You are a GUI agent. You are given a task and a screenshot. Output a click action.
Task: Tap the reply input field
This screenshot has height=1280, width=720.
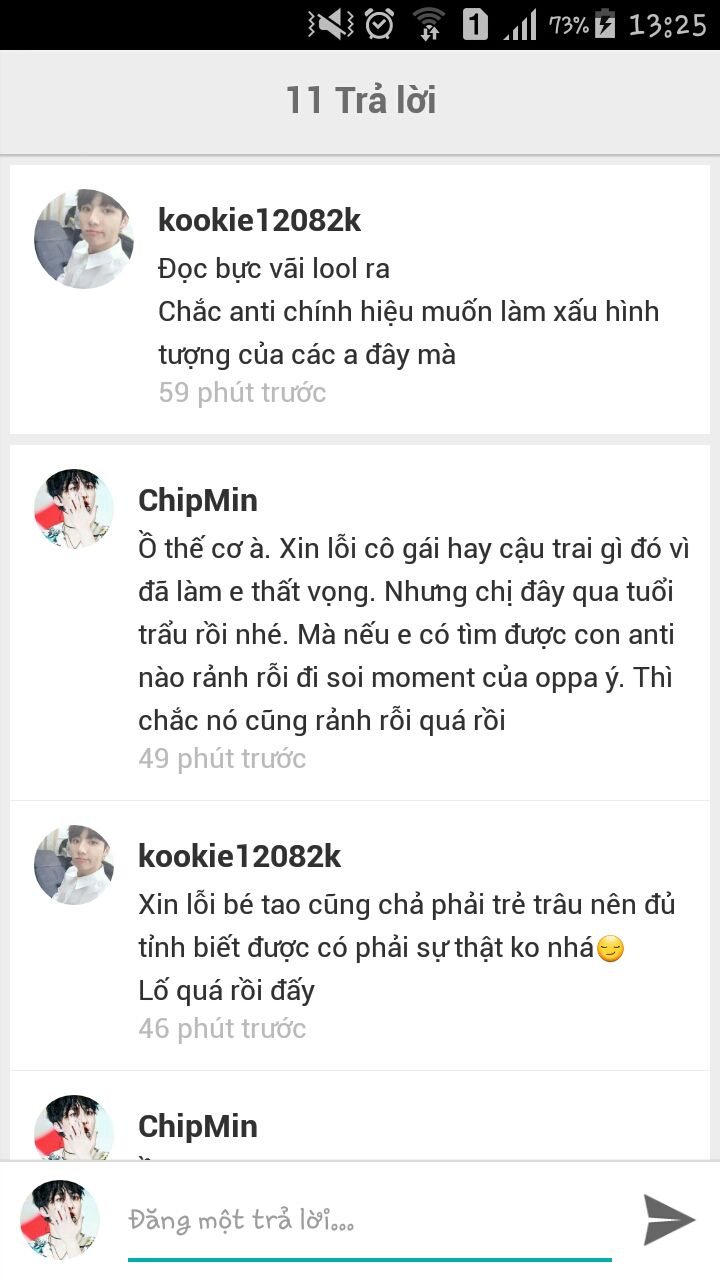pos(370,1221)
